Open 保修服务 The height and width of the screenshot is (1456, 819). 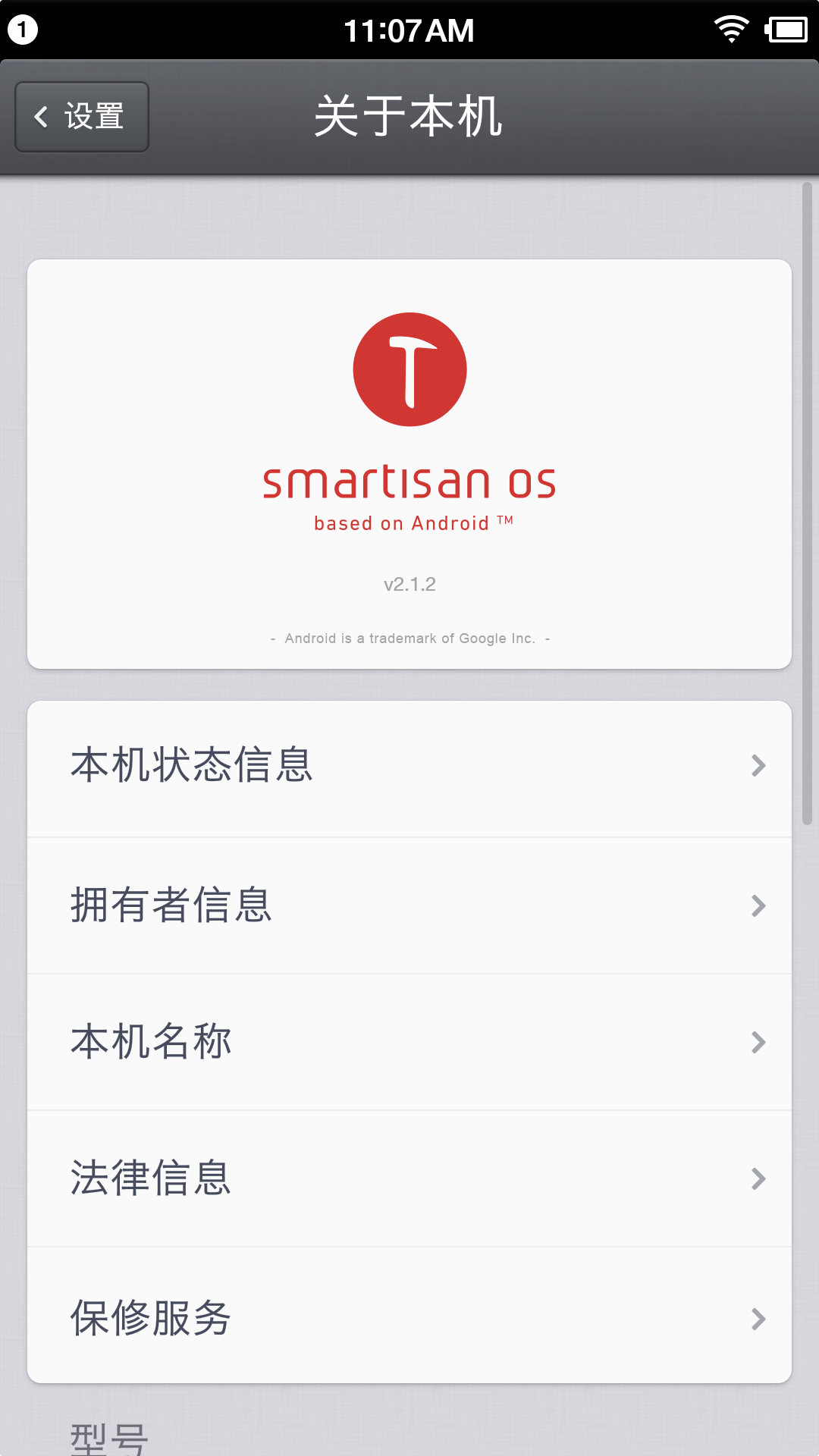point(409,1318)
